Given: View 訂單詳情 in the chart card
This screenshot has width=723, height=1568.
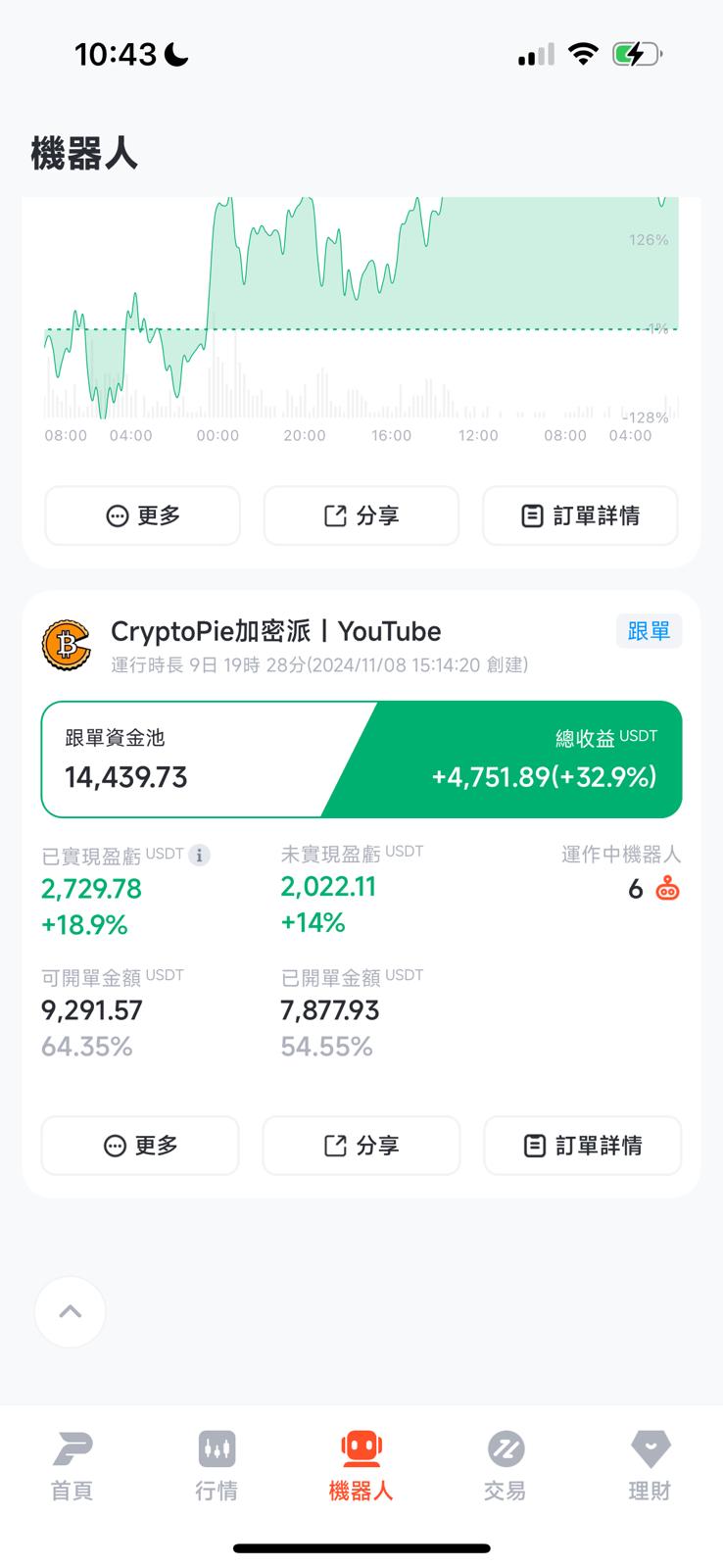Looking at the screenshot, I should tap(580, 515).
